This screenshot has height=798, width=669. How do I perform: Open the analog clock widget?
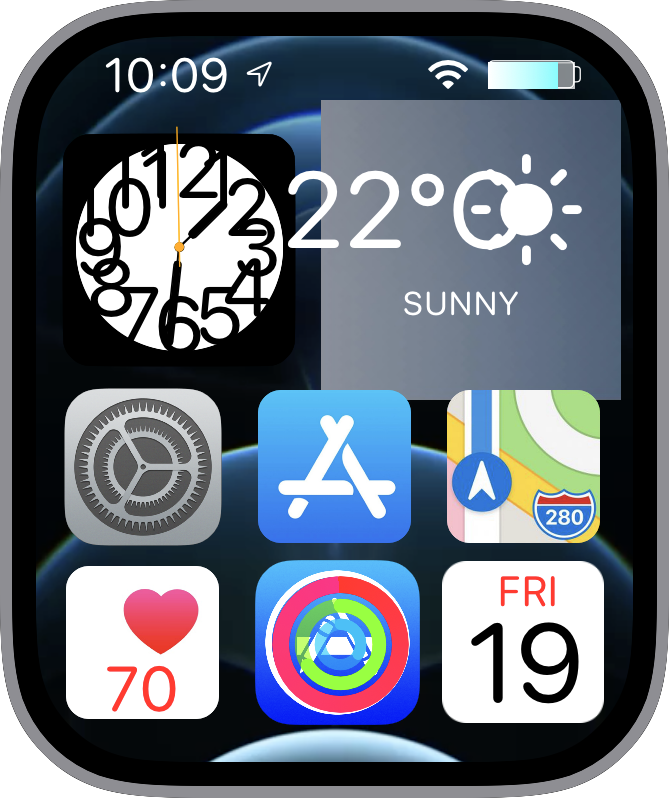pos(179,248)
